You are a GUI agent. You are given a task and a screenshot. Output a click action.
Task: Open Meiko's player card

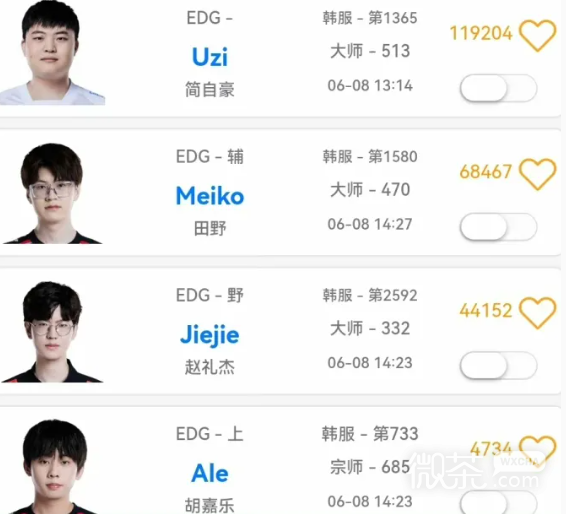coord(280,192)
